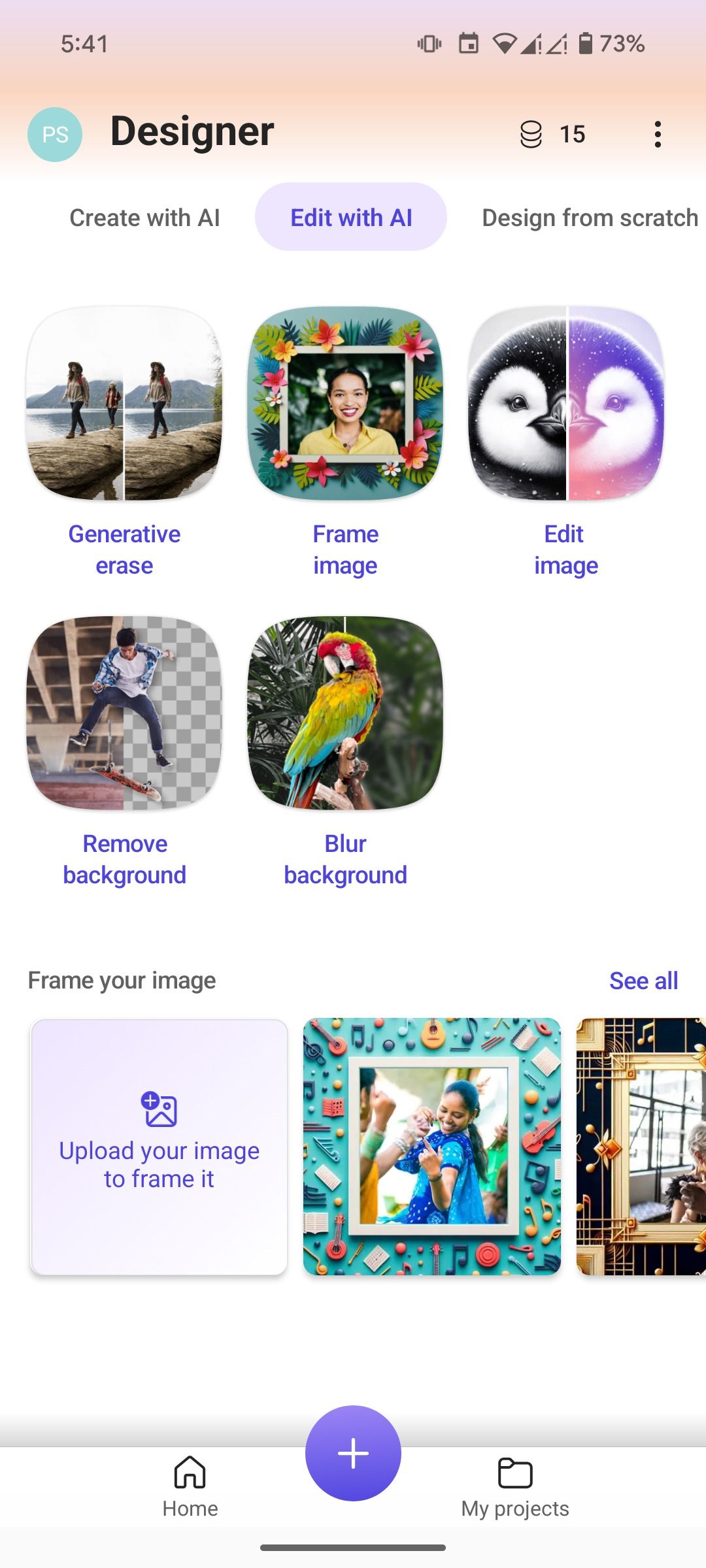Select the Edit with AI tab
Screen dimensions: 706x1568
coord(350,216)
